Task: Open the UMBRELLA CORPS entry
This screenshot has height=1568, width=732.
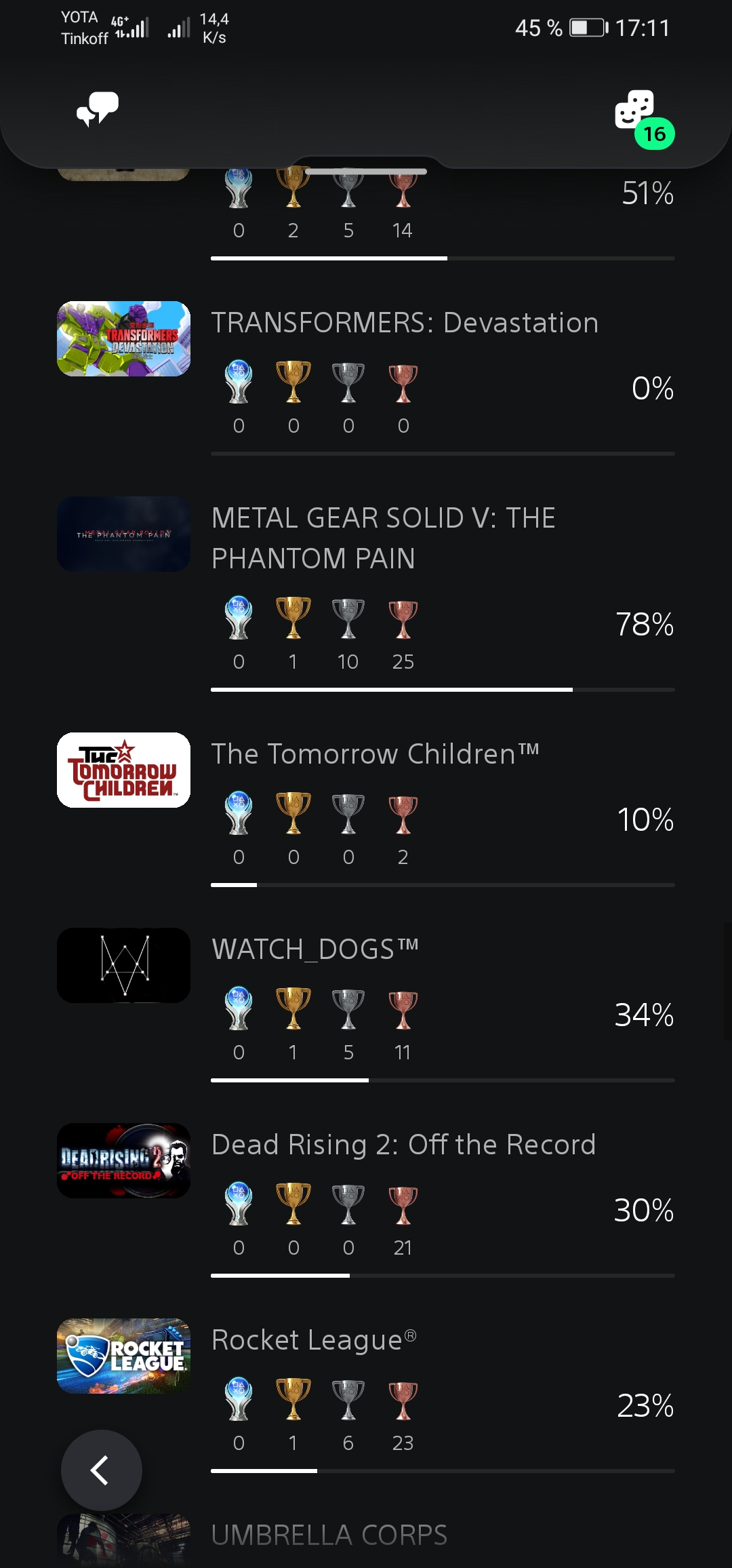Action: [x=366, y=1540]
